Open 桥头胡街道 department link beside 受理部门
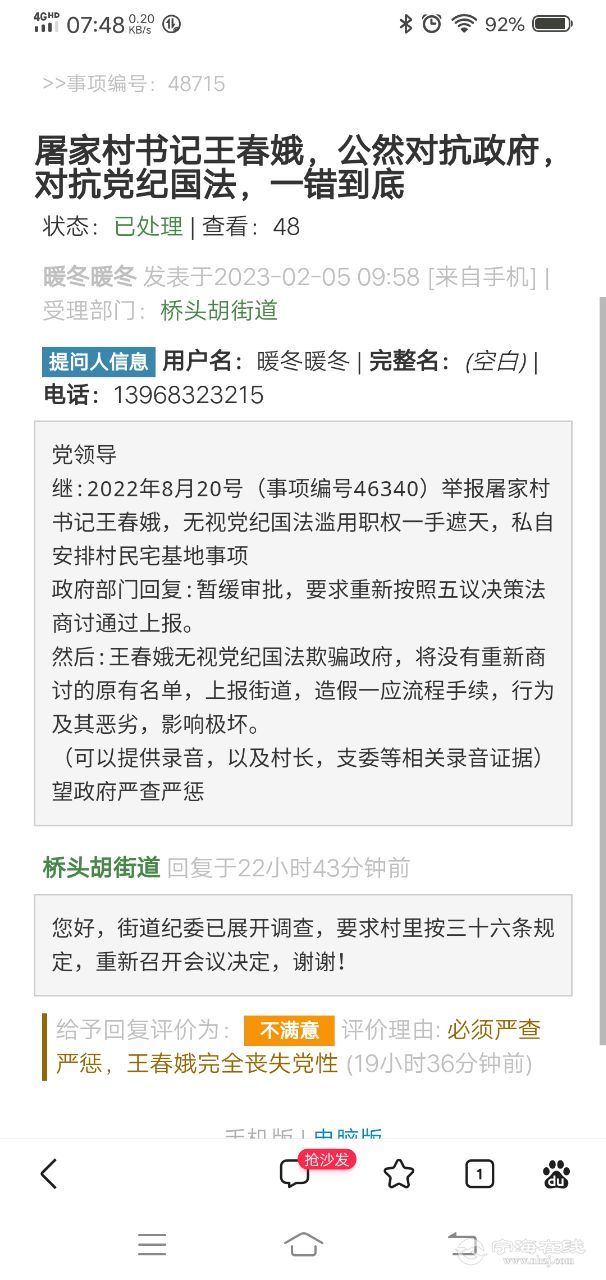The height and width of the screenshot is (1280, 606). pos(219,310)
